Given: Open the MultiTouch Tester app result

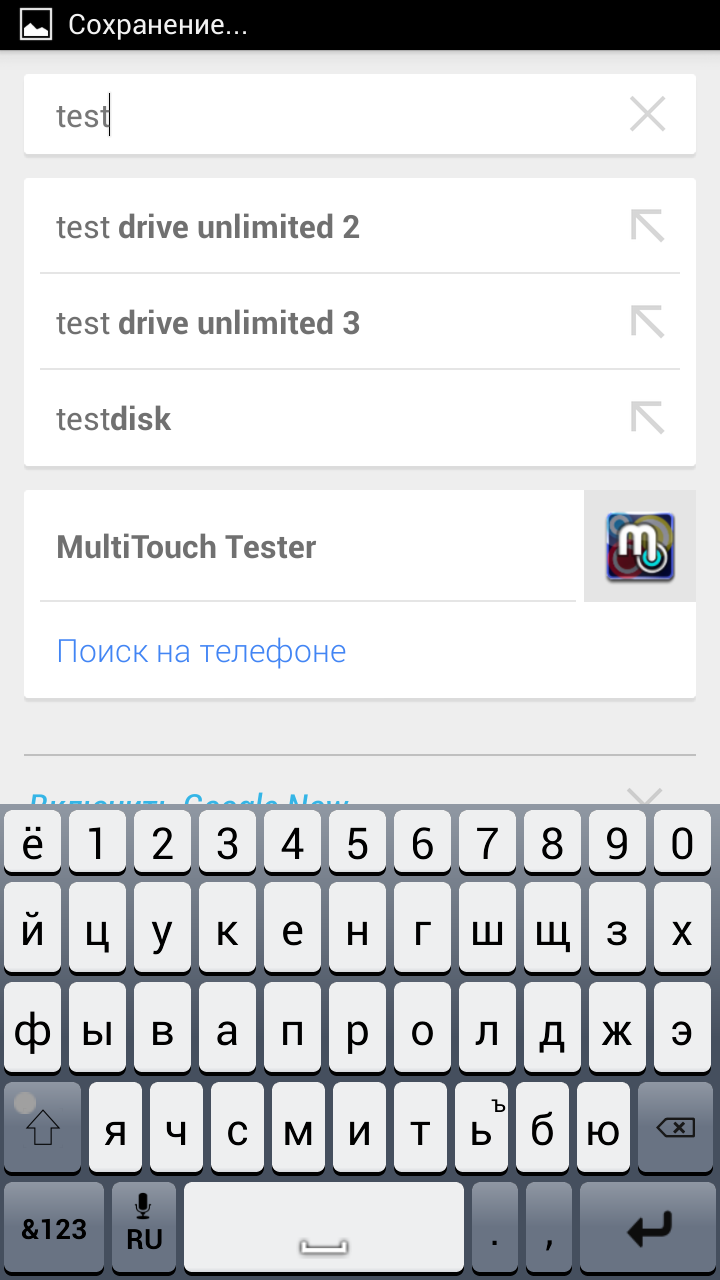Looking at the screenshot, I should point(360,547).
